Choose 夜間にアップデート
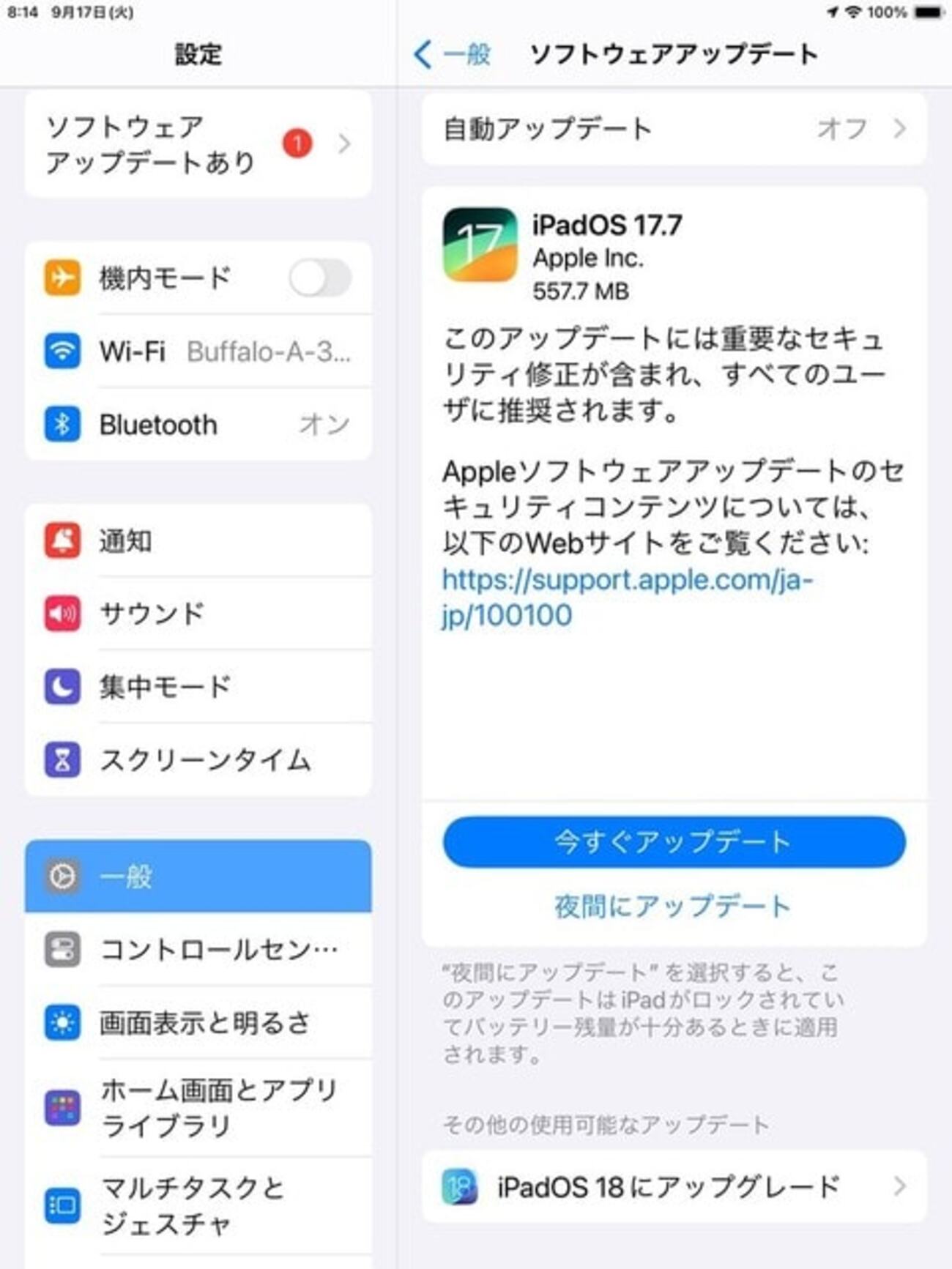Image resolution: width=952 pixels, height=1269 pixels. tap(672, 907)
